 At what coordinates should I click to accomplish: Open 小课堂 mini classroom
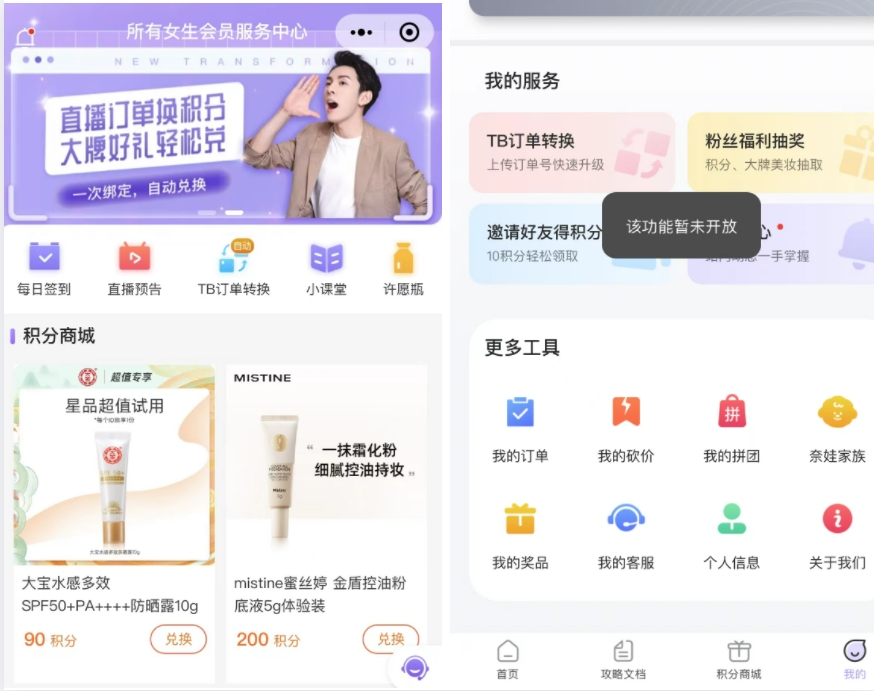click(326, 268)
